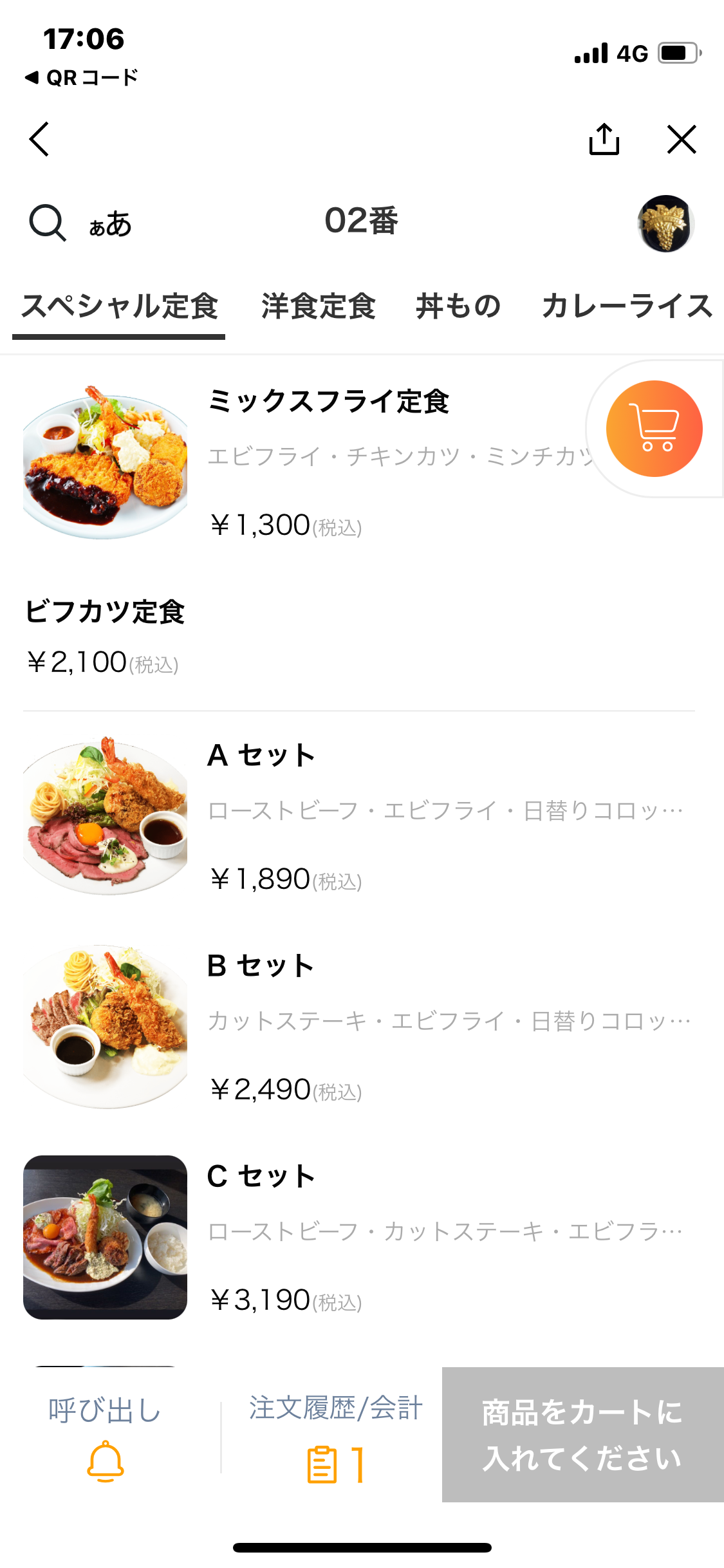
Task: Open the ビフカツ定食 item
Action: coord(105,611)
